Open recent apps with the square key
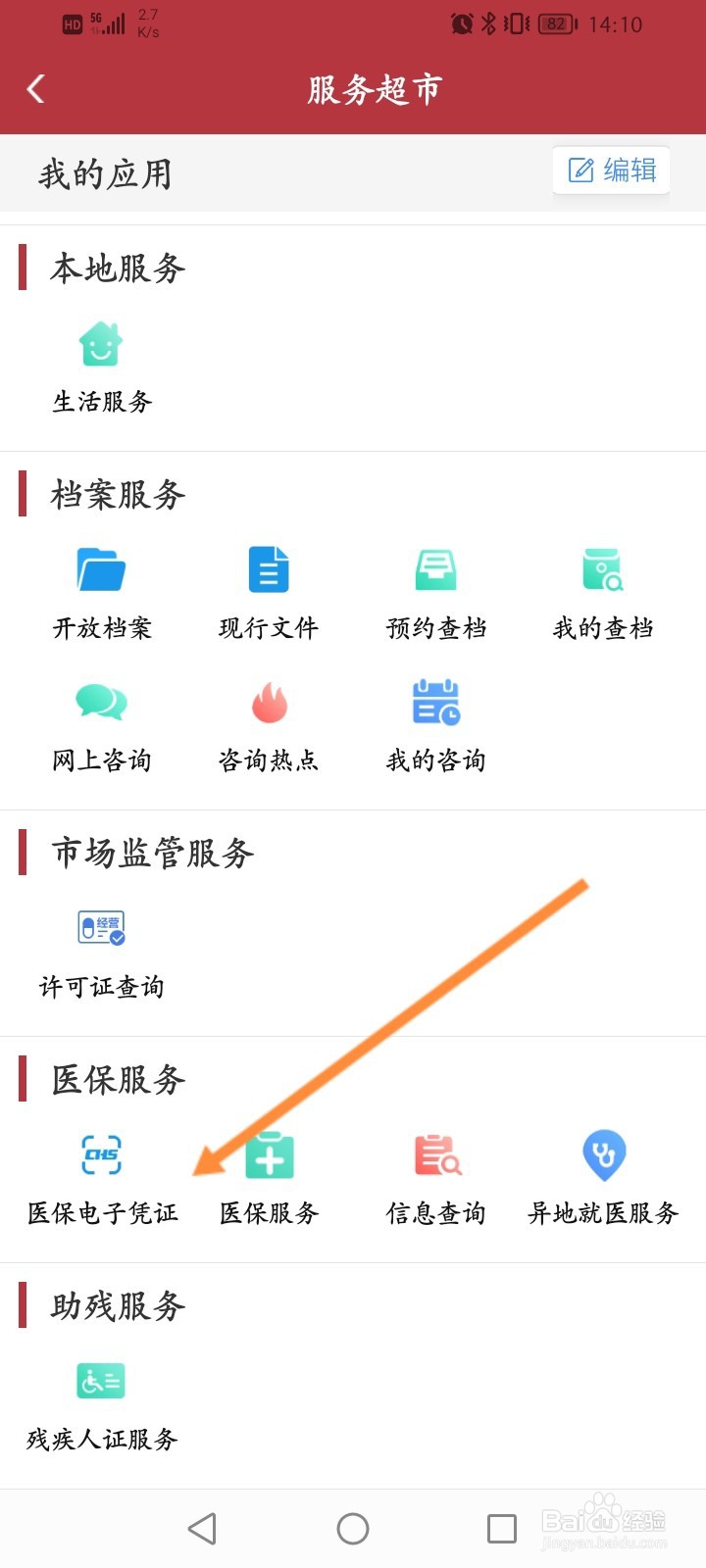Screen dimensions: 706x1568 (x=502, y=1527)
